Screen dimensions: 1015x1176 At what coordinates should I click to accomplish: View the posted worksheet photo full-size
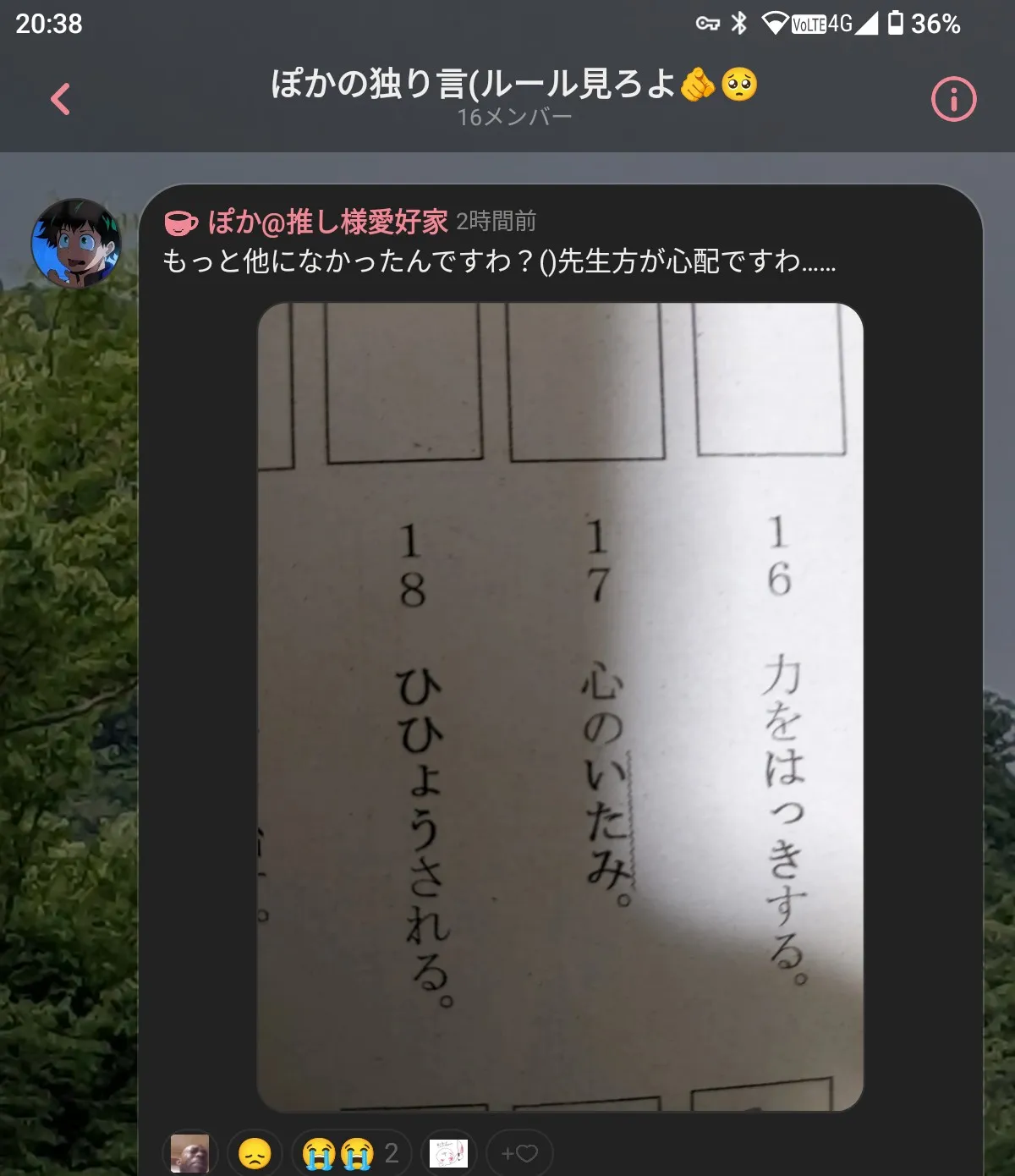pyautogui.click(x=560, y=706)
